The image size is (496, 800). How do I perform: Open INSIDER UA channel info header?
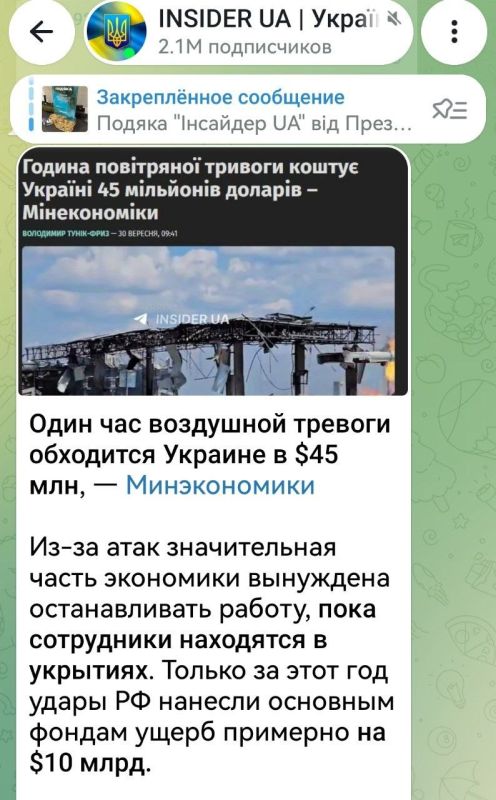[x=249, y=33]
